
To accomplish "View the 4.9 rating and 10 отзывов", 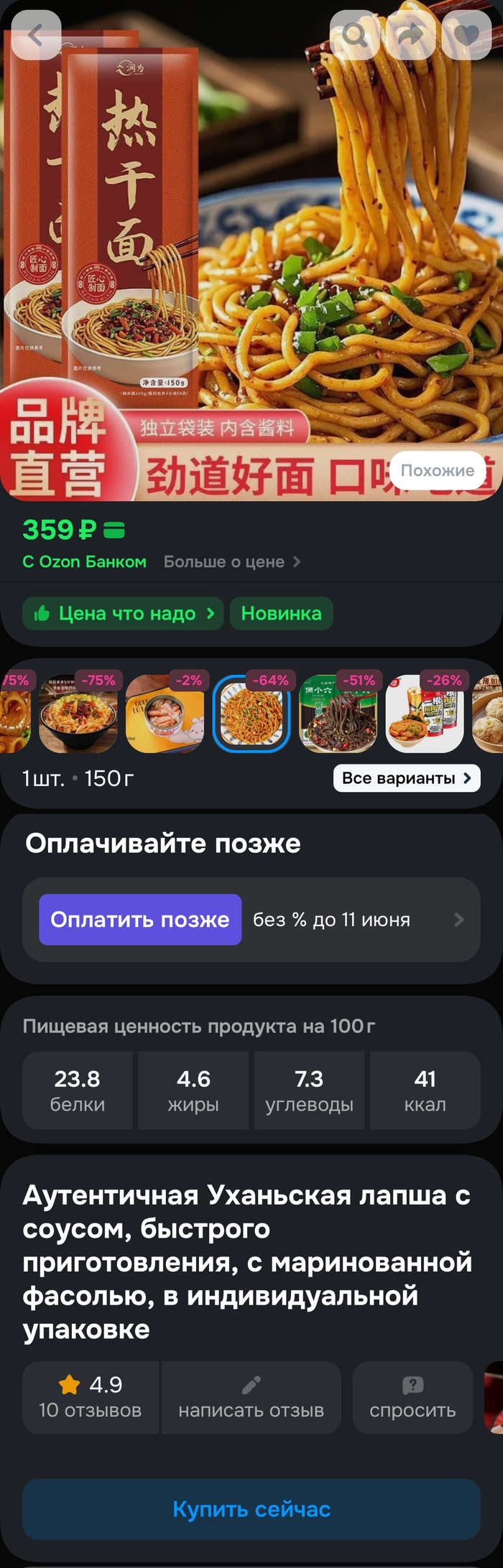I will (91, 1397).
